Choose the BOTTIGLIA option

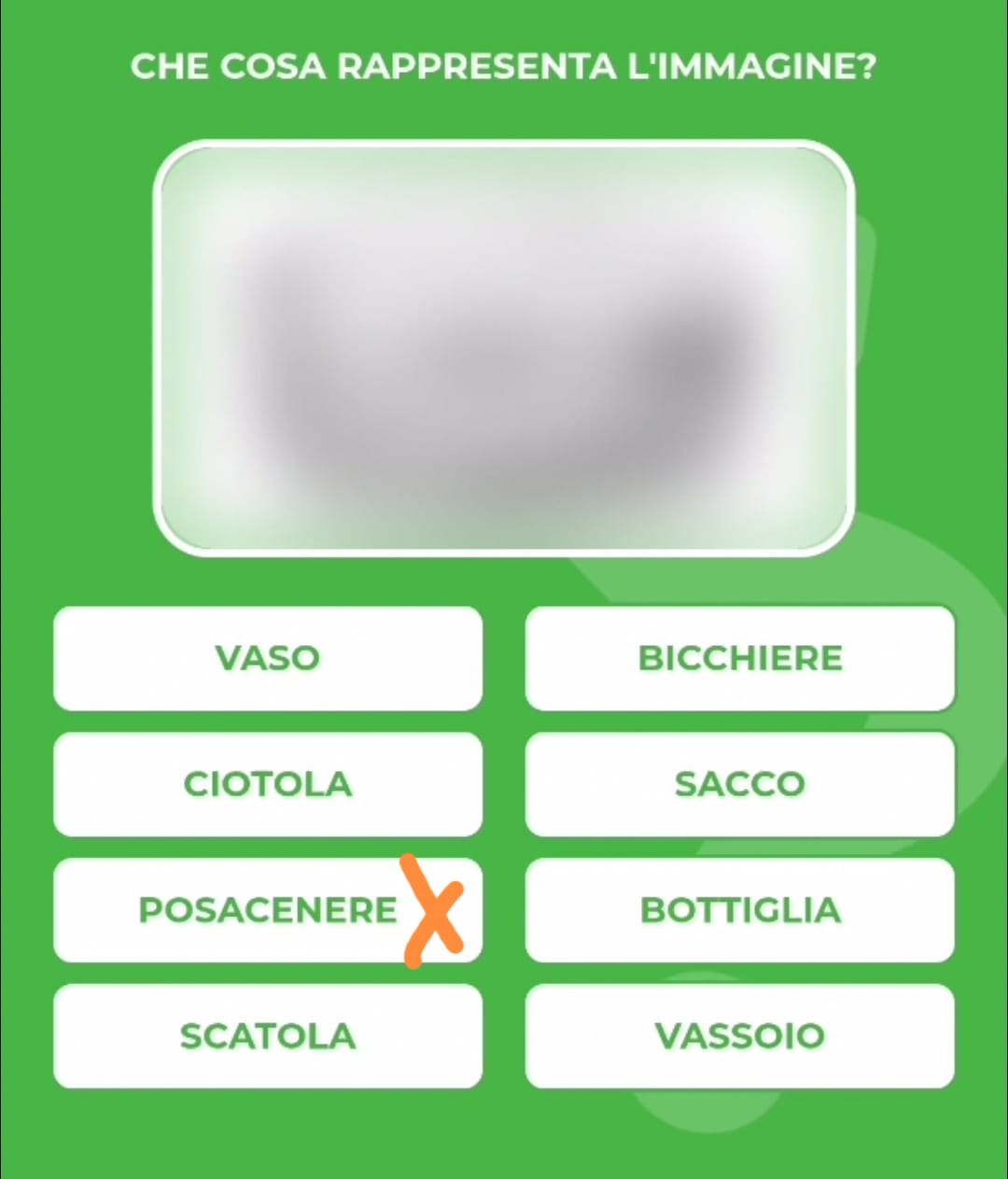point(739,910)
